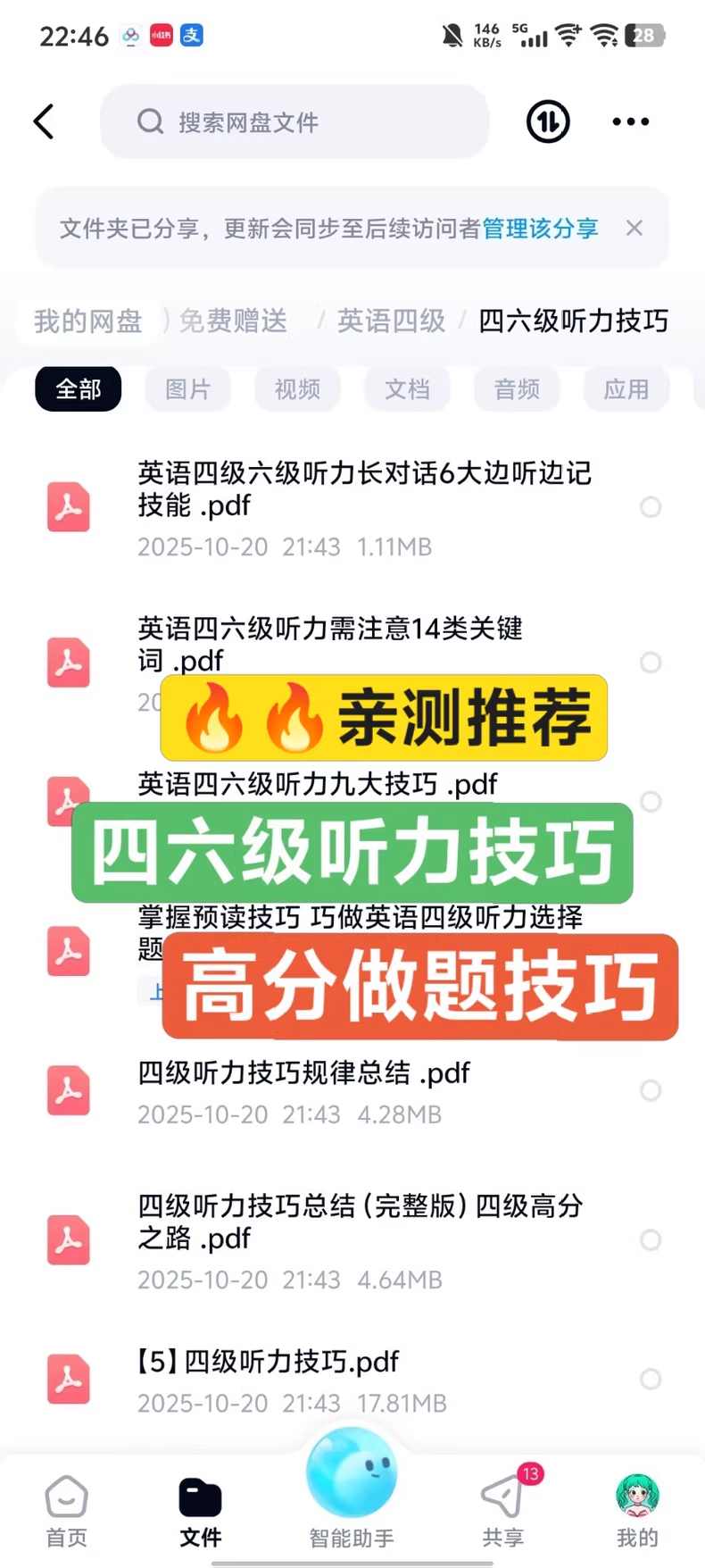
Task: Open the 管理该分享 link
Action: (540, 229)
